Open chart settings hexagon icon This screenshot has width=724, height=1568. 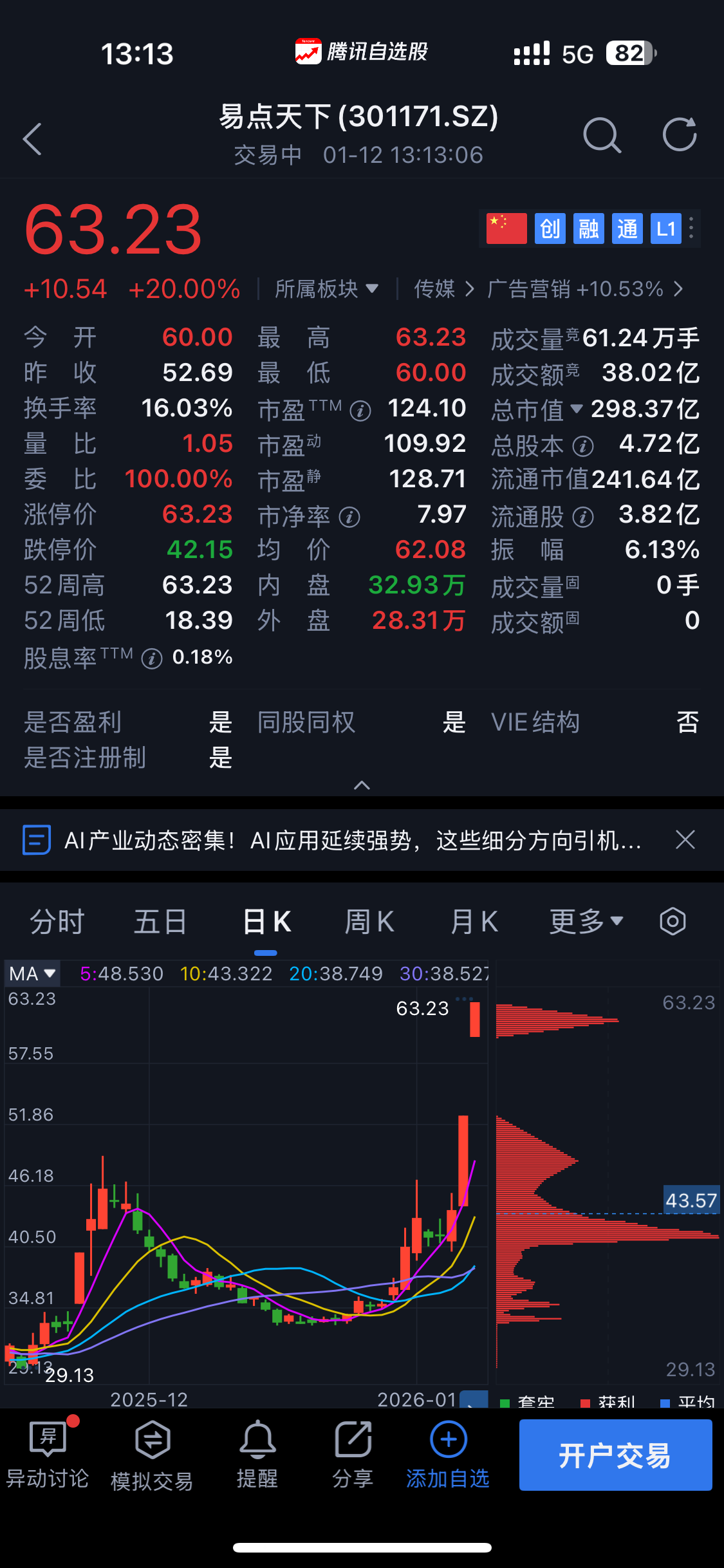pyautogui.click(x=673, y=921)
